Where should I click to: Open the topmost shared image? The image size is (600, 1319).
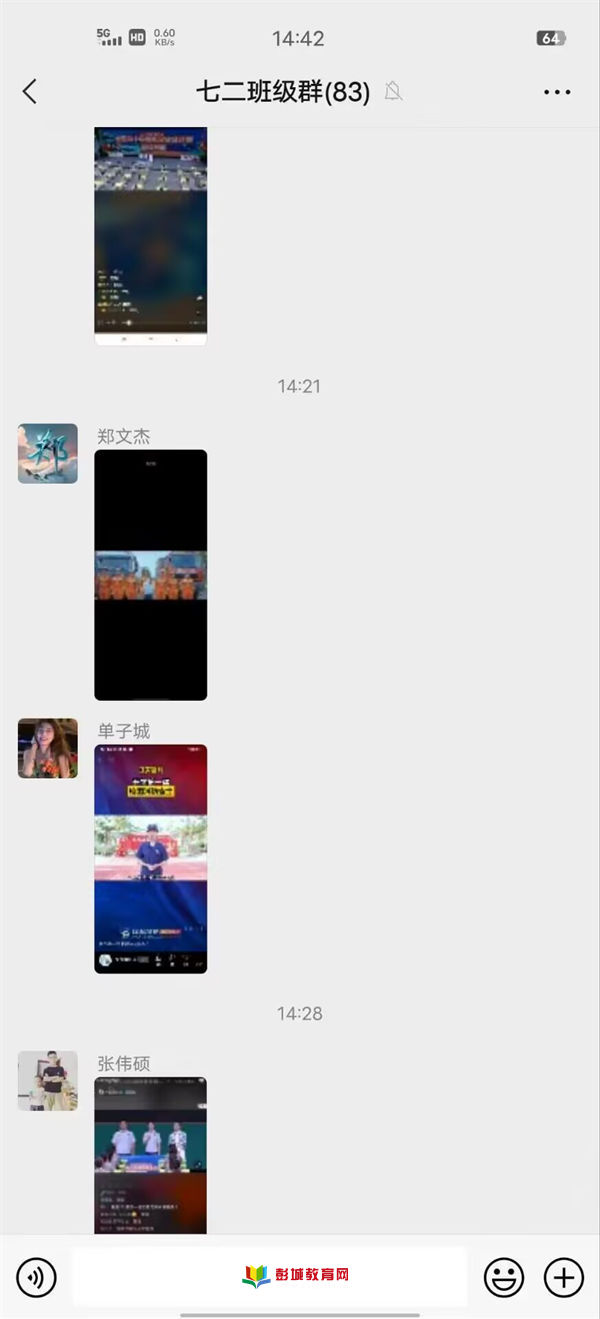(x=151, y=235)
